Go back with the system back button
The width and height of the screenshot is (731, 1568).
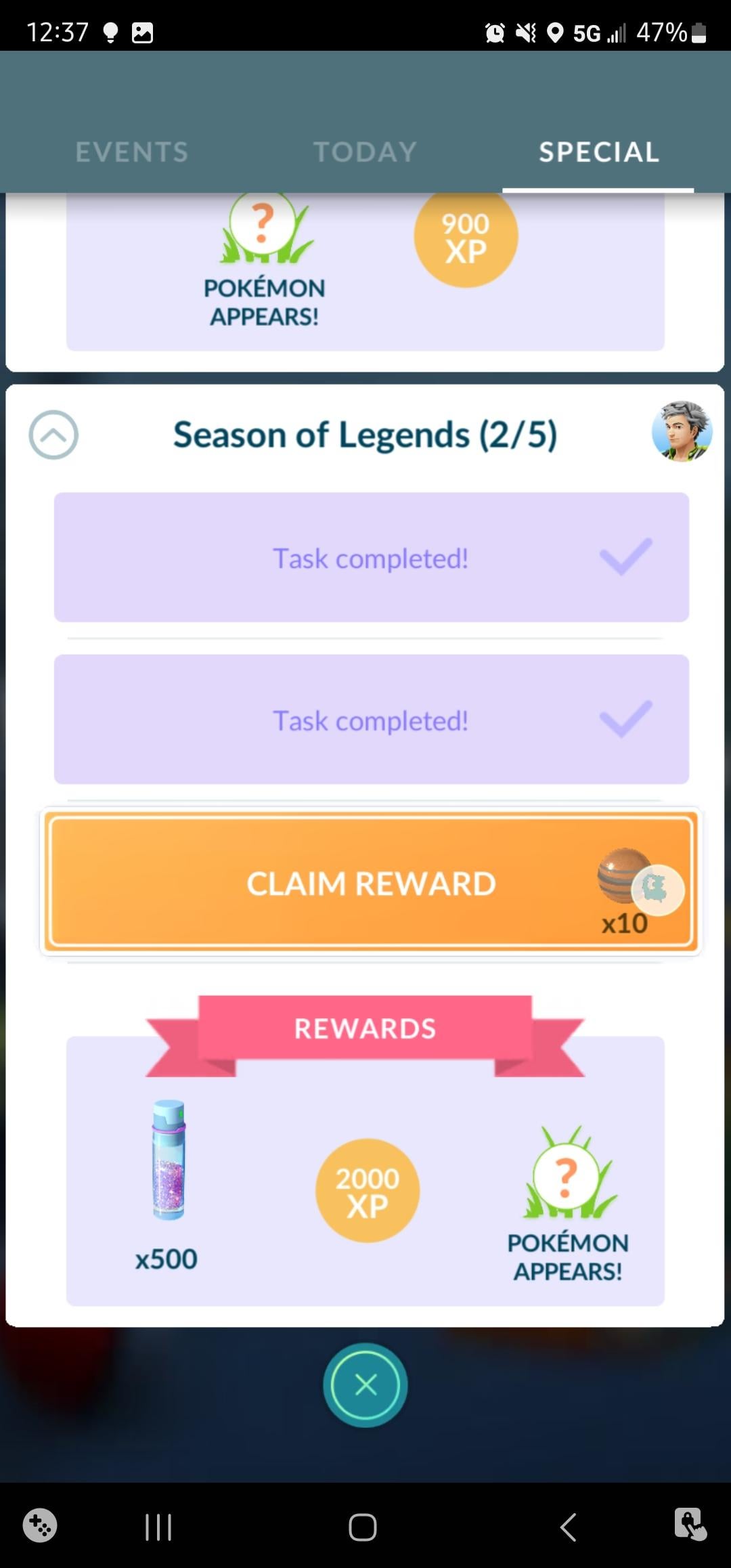click(569, 1527)
